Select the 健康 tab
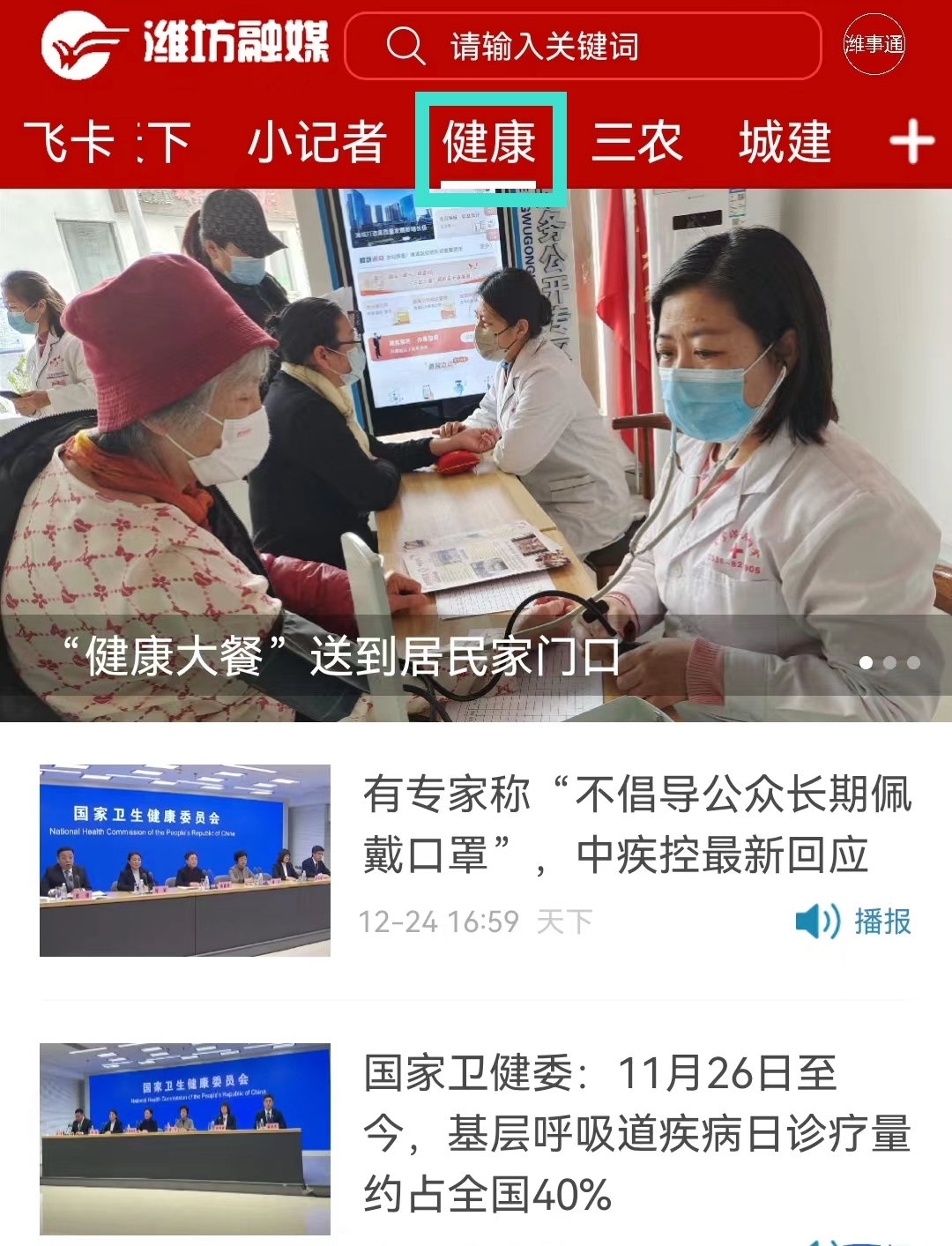 [x=489, y=143]
